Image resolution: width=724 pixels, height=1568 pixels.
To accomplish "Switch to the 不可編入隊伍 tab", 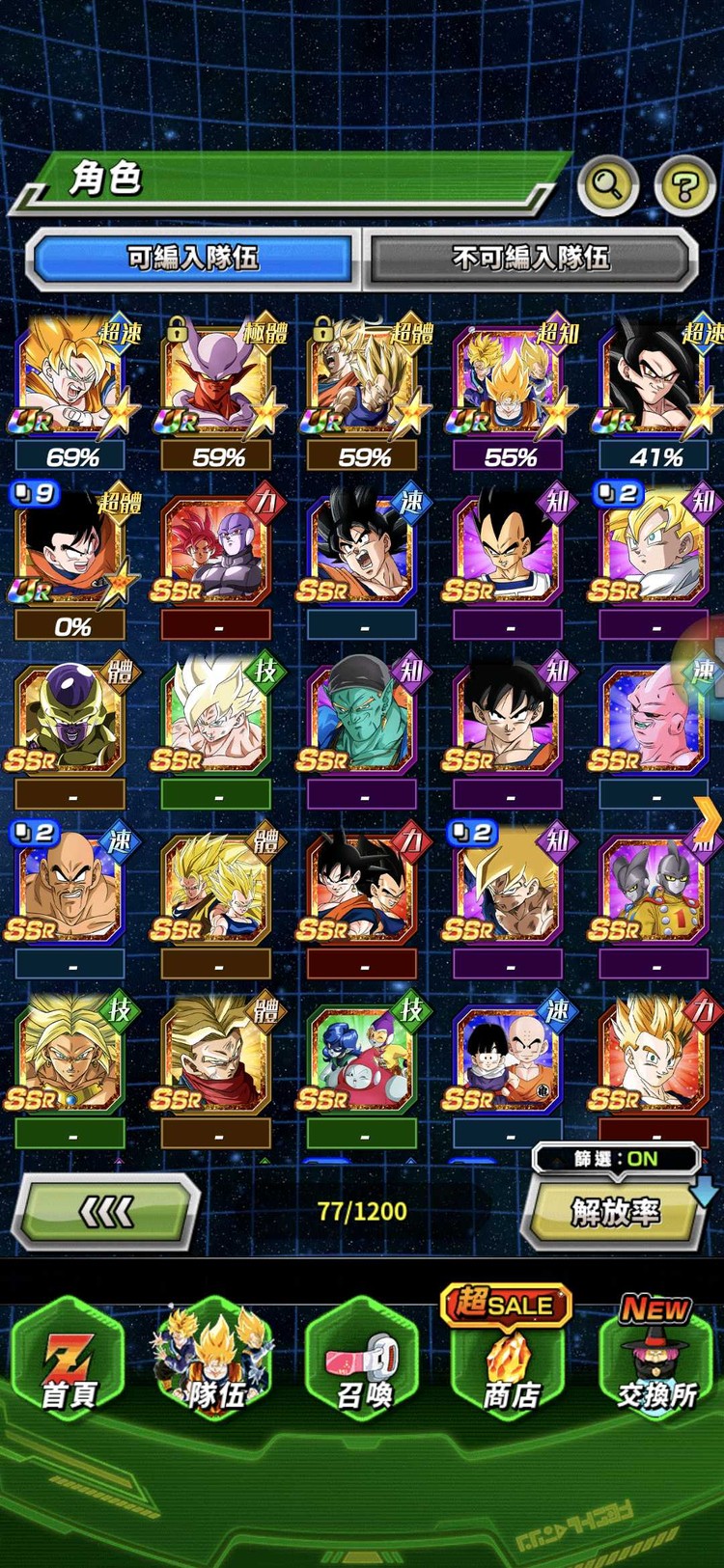I will pos(530,258).
